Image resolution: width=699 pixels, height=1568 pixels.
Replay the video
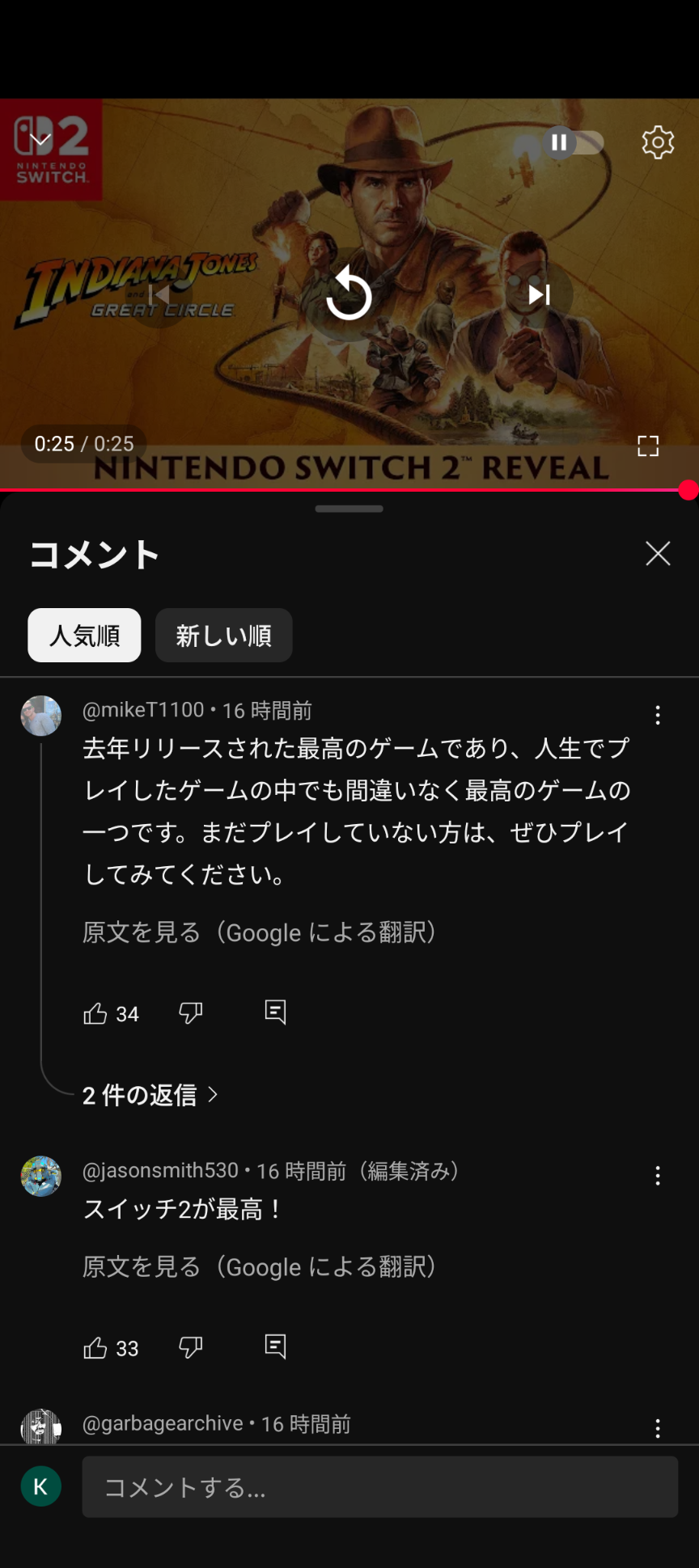point(349,294)
